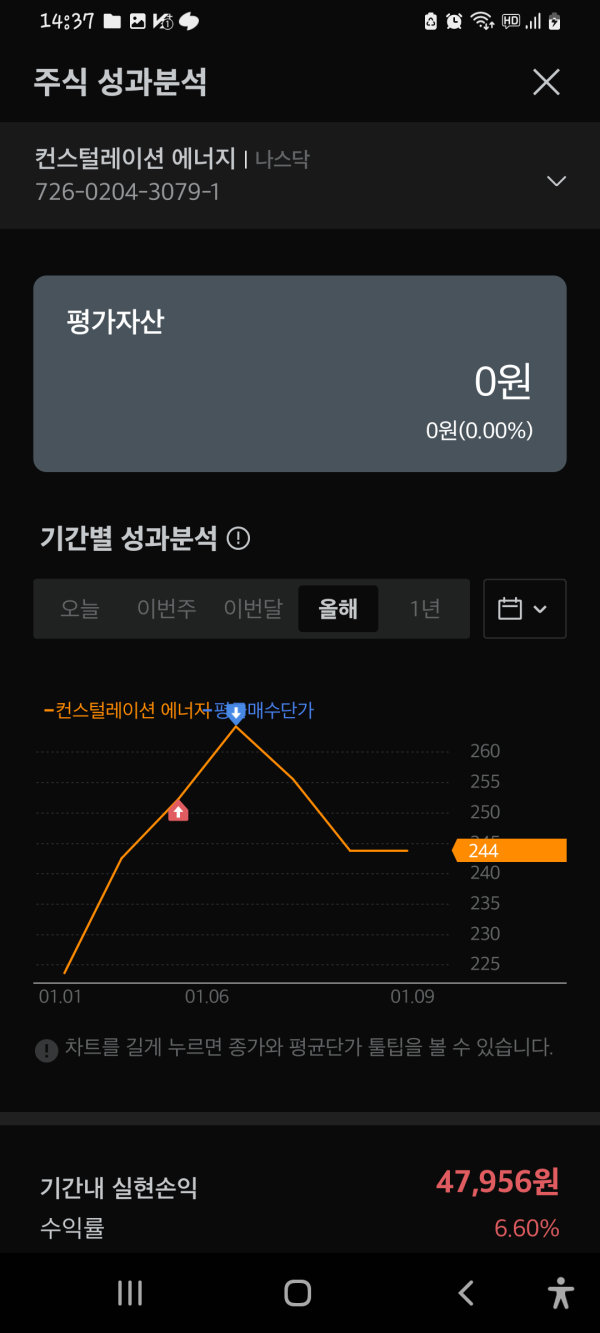Switch to the 1년 period tab
Viewport: 600px width, 1333px height.
click(425, 609)
